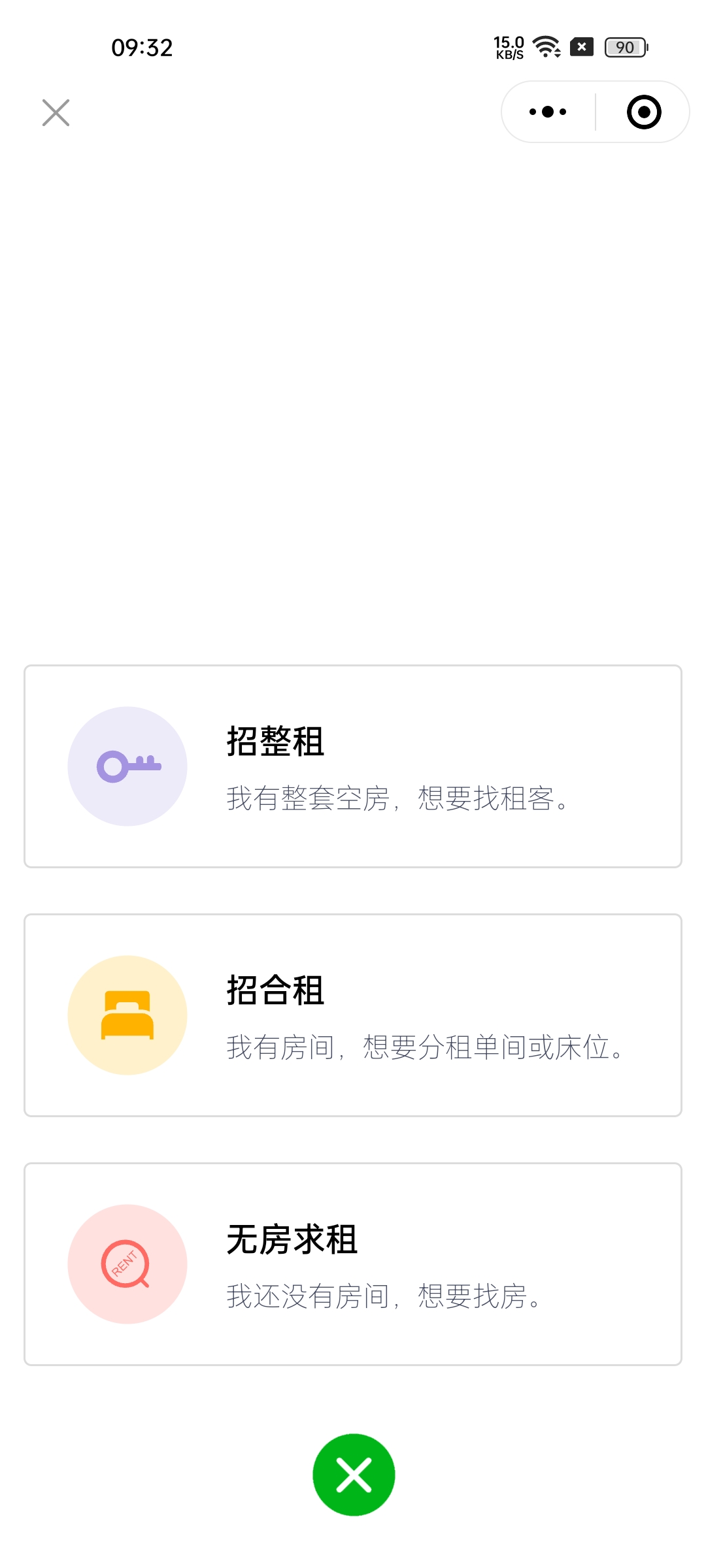706x1568 pixels.
Task: Open the mini program three-dot menu
Action: pos(548,112)
